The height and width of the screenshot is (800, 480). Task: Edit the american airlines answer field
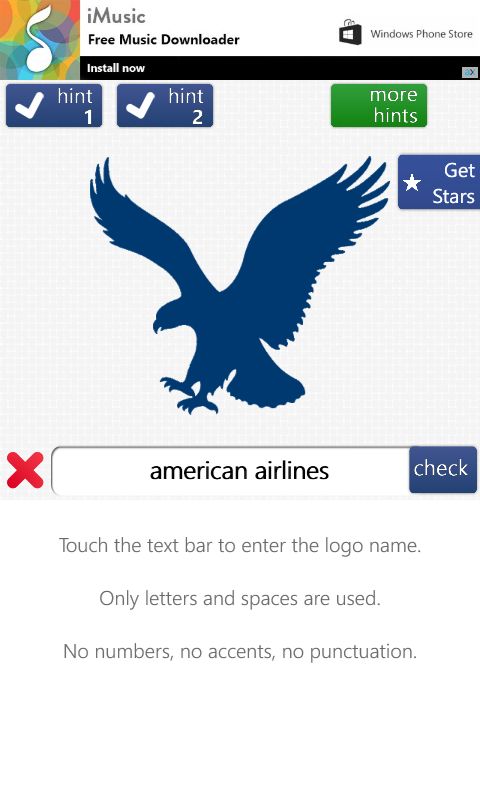tap(231, 470)
